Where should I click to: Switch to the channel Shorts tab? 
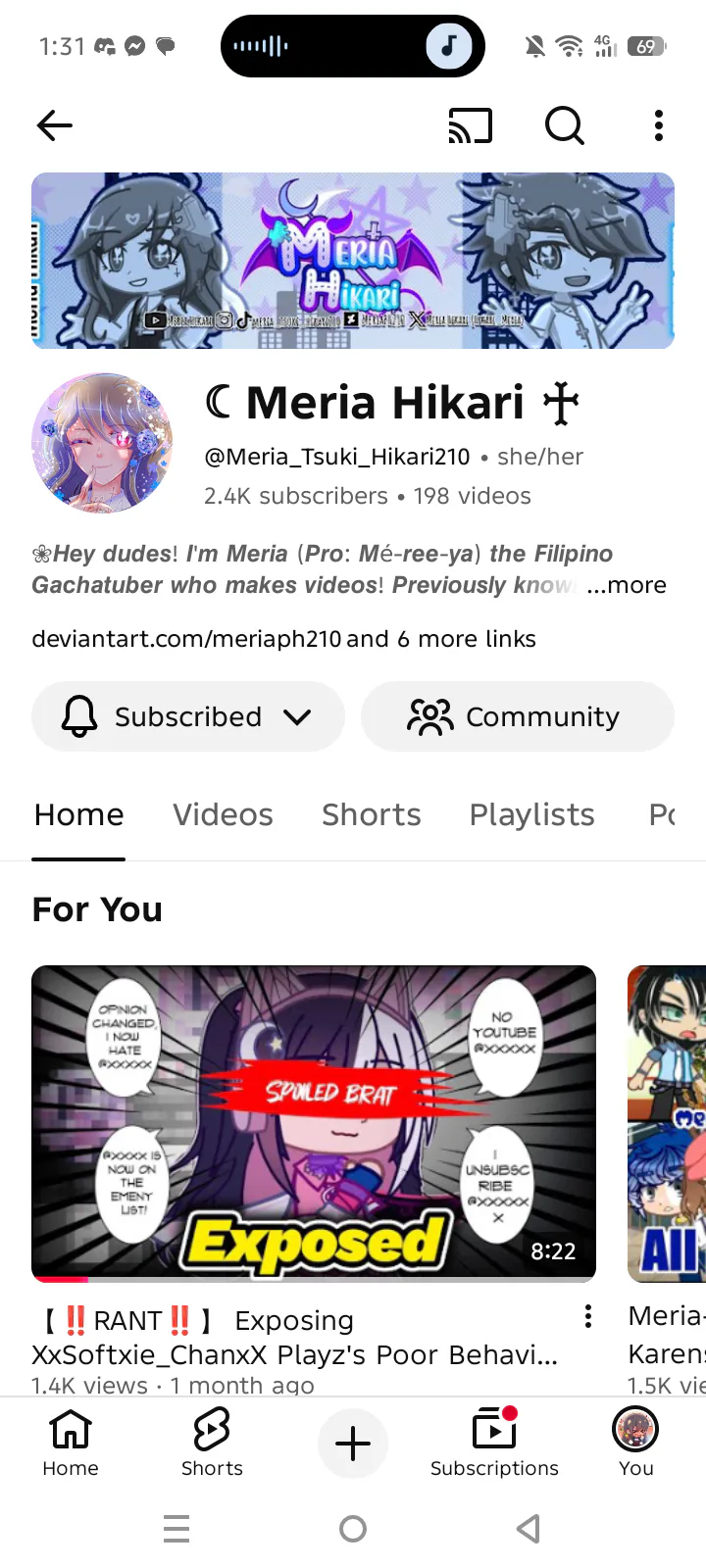[x=371, y=814]
